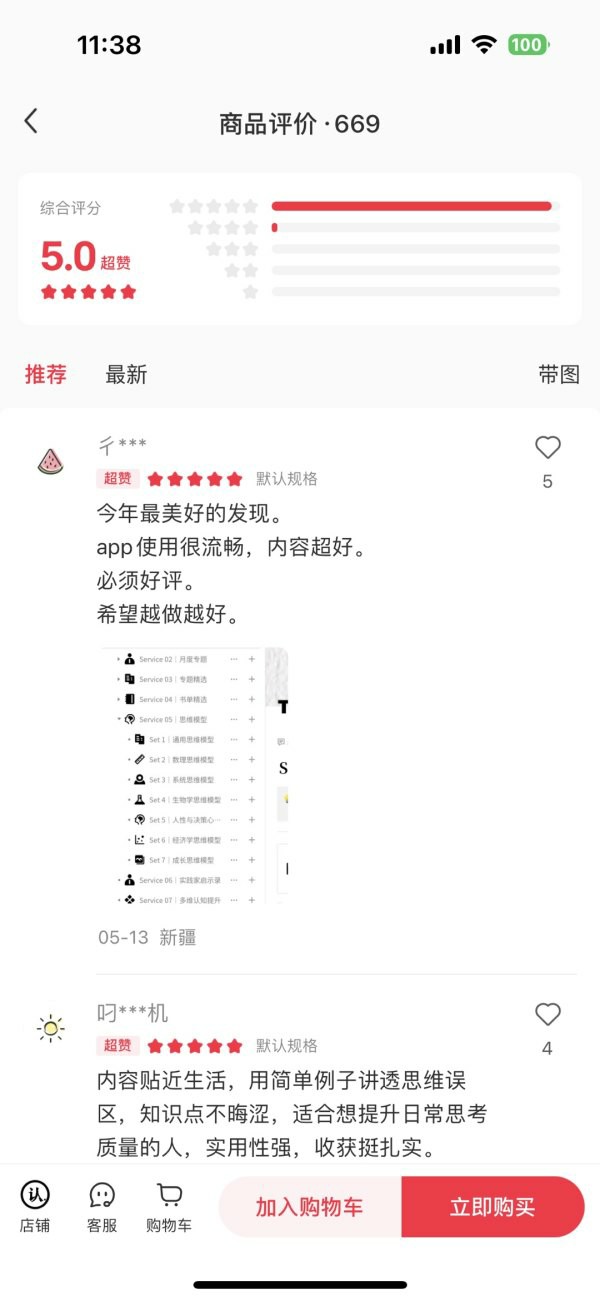This screenshot has height=1301, width=600.
Task: Filter reviews by 带图
Action: [559, 375]
